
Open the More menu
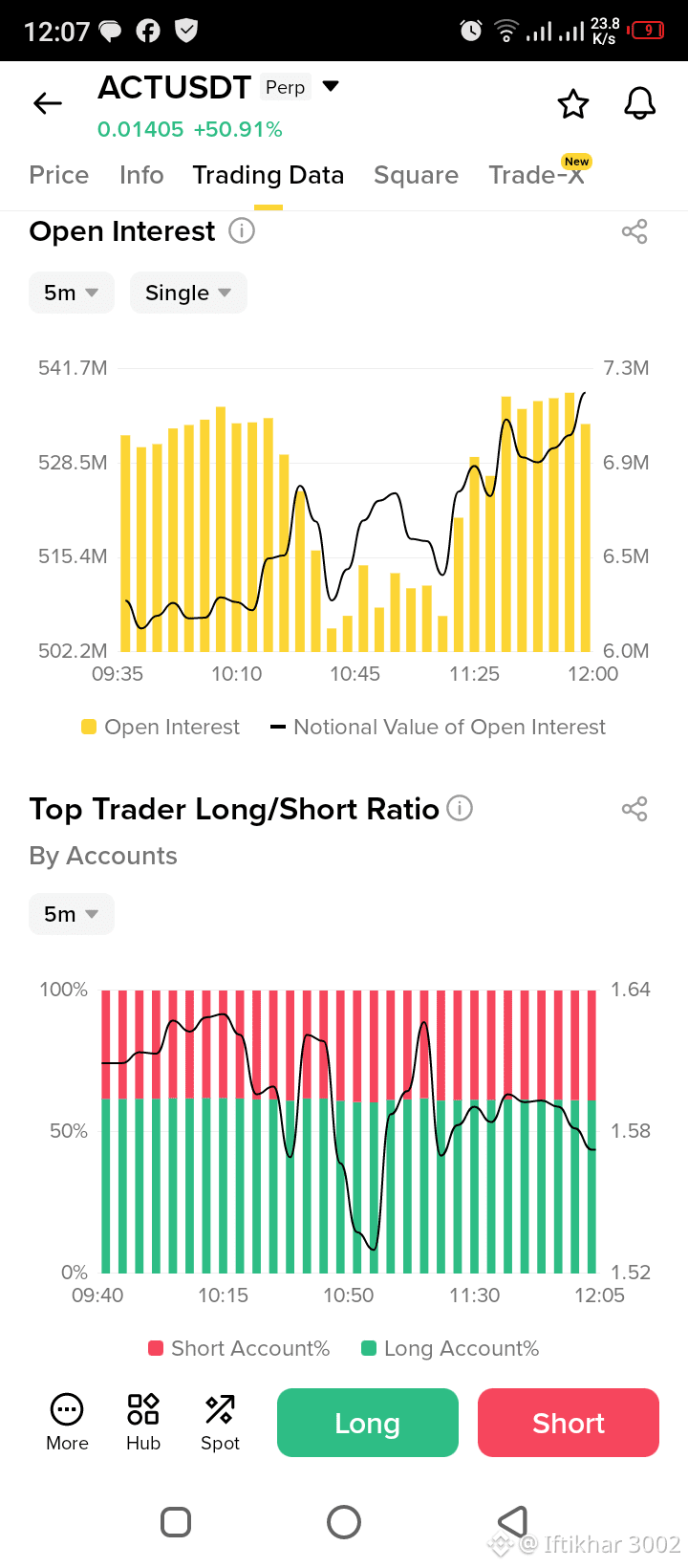click(x=67, y=1422)
